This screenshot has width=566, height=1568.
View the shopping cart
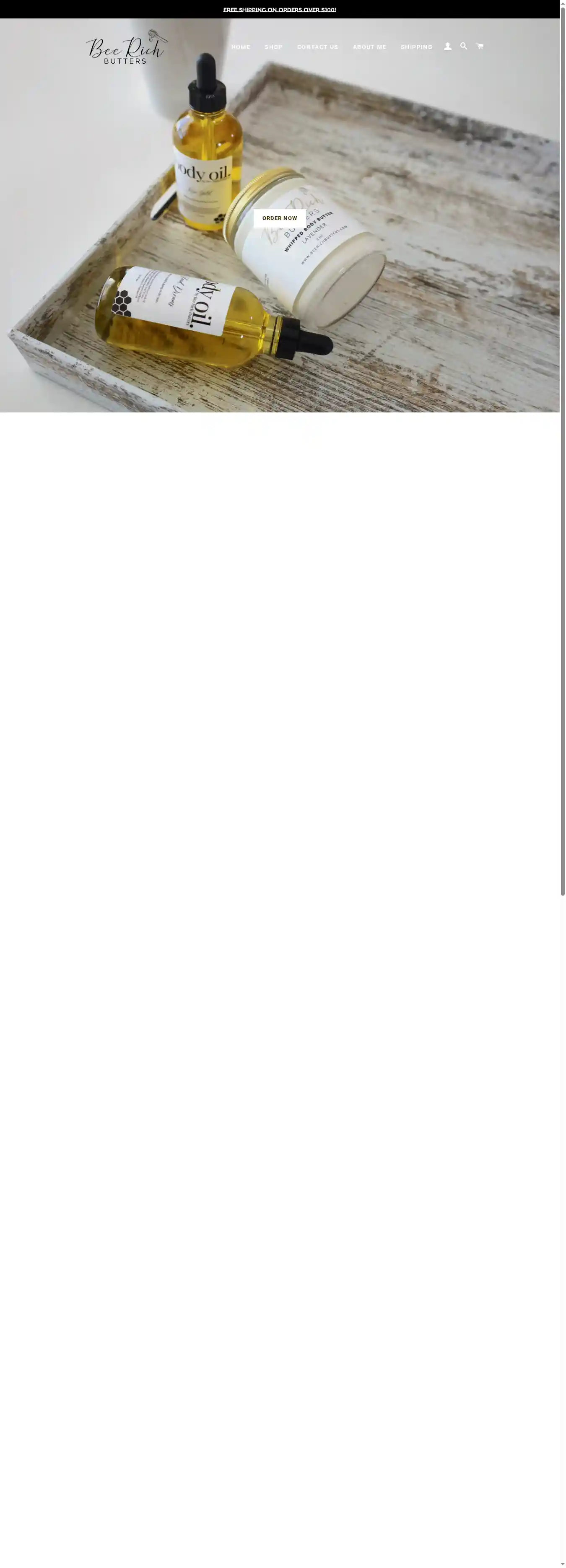click(480, 46)
